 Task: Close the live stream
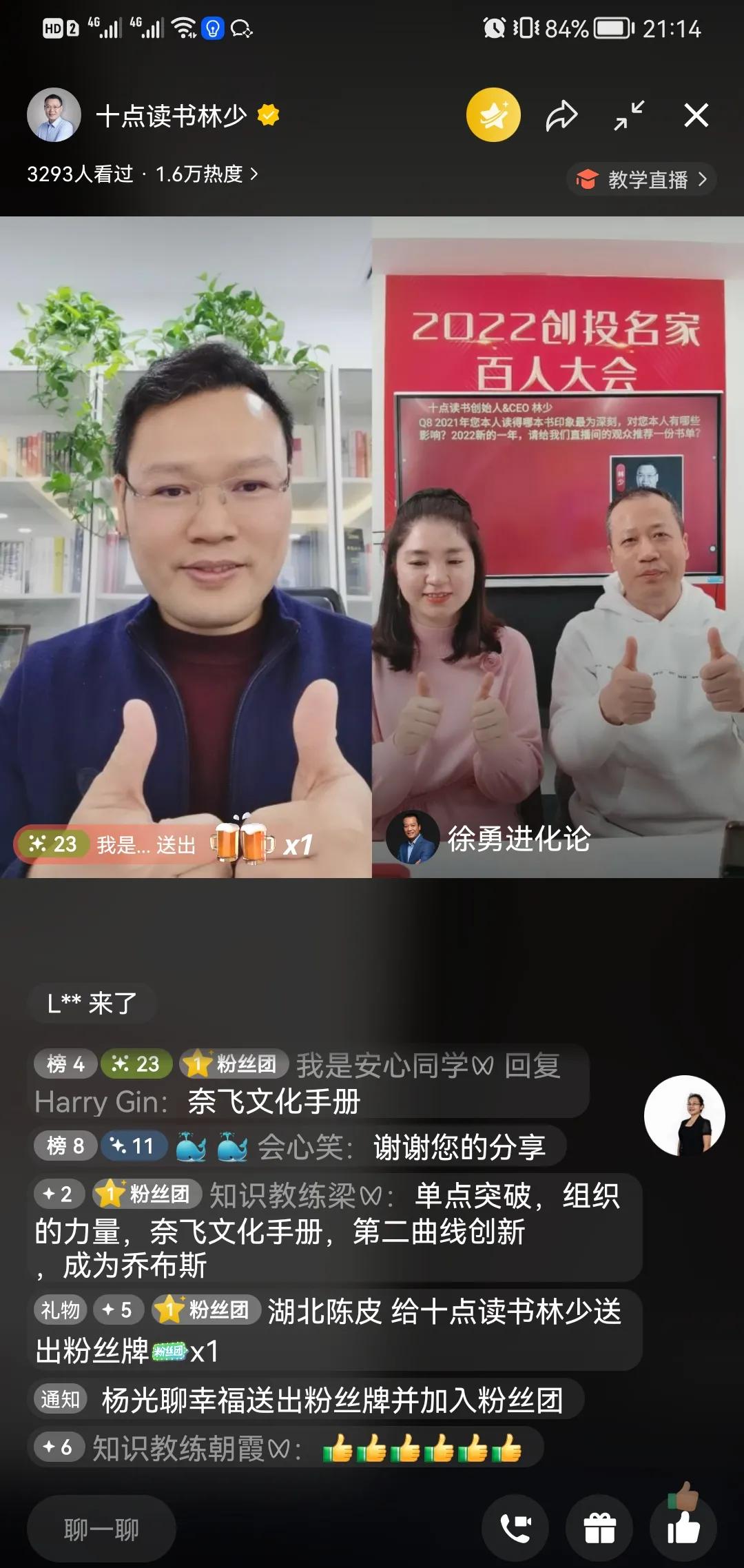[696, 115]
